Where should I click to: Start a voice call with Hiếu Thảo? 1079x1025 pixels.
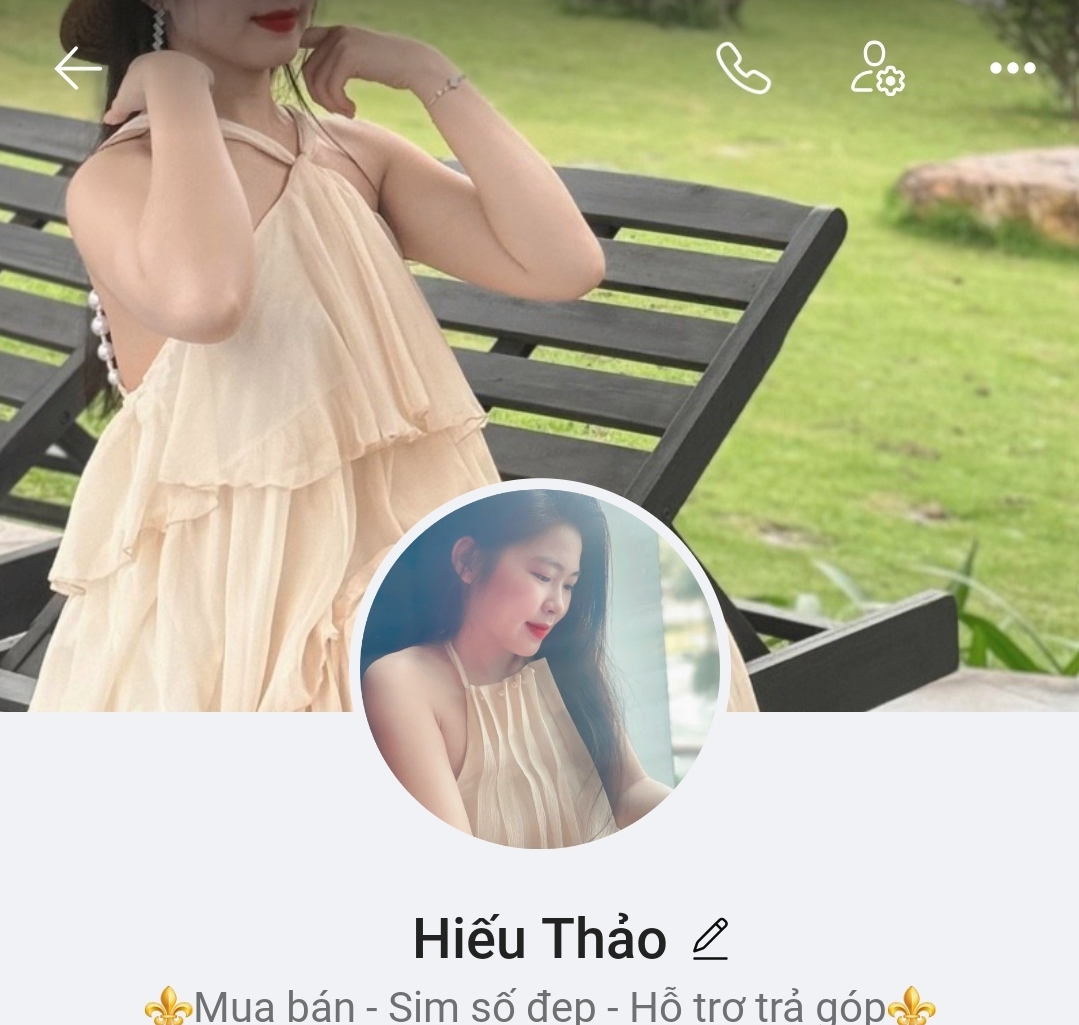click(743, 68)
